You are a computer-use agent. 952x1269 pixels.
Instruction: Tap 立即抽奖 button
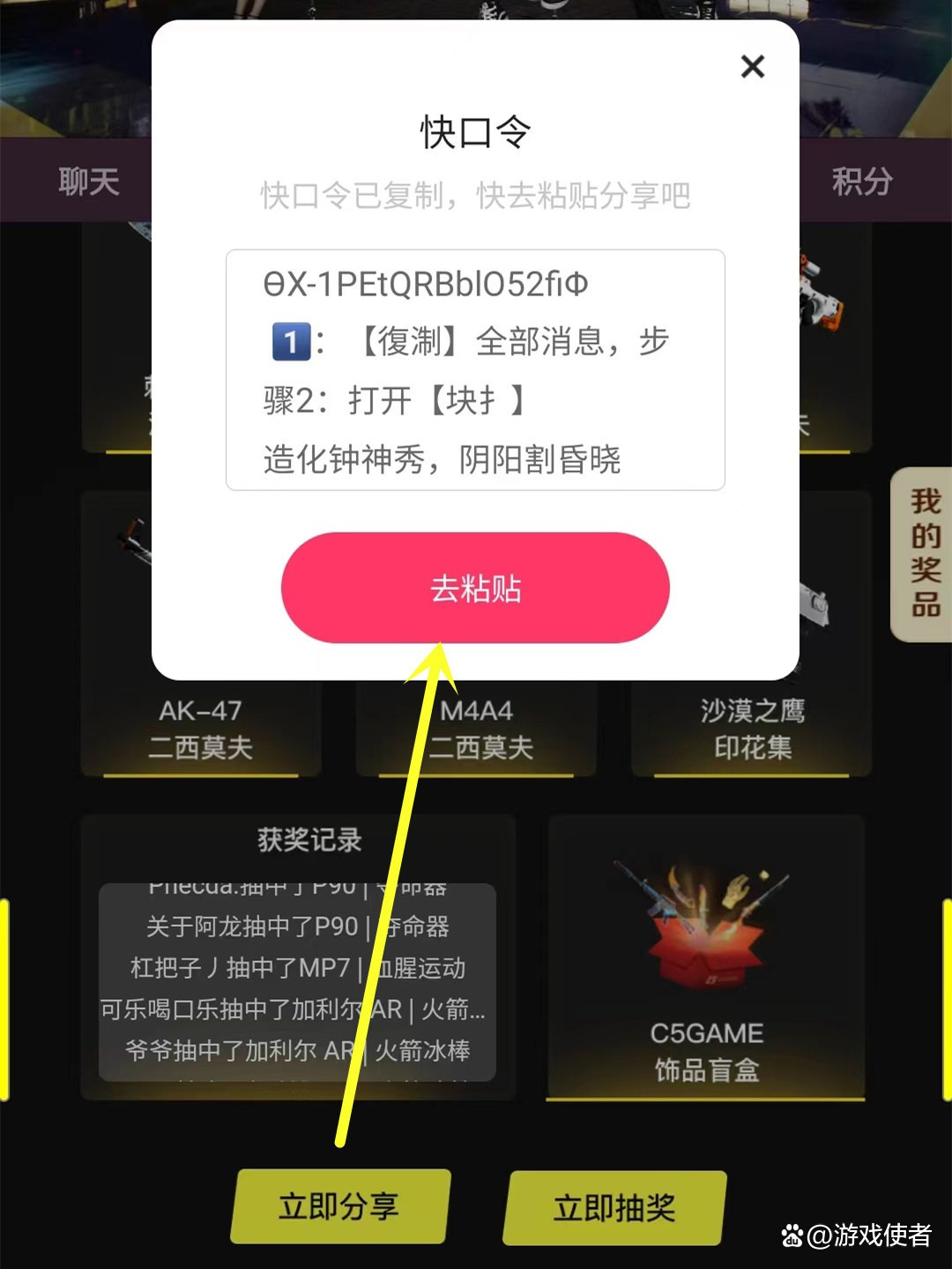point(614,1208)
